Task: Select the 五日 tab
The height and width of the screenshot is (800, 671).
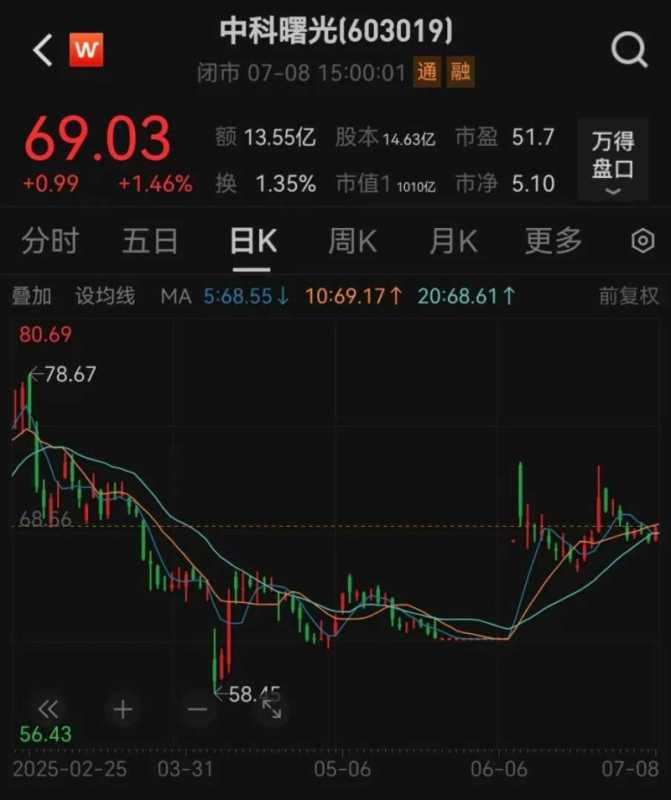Action: pos(150,241)
